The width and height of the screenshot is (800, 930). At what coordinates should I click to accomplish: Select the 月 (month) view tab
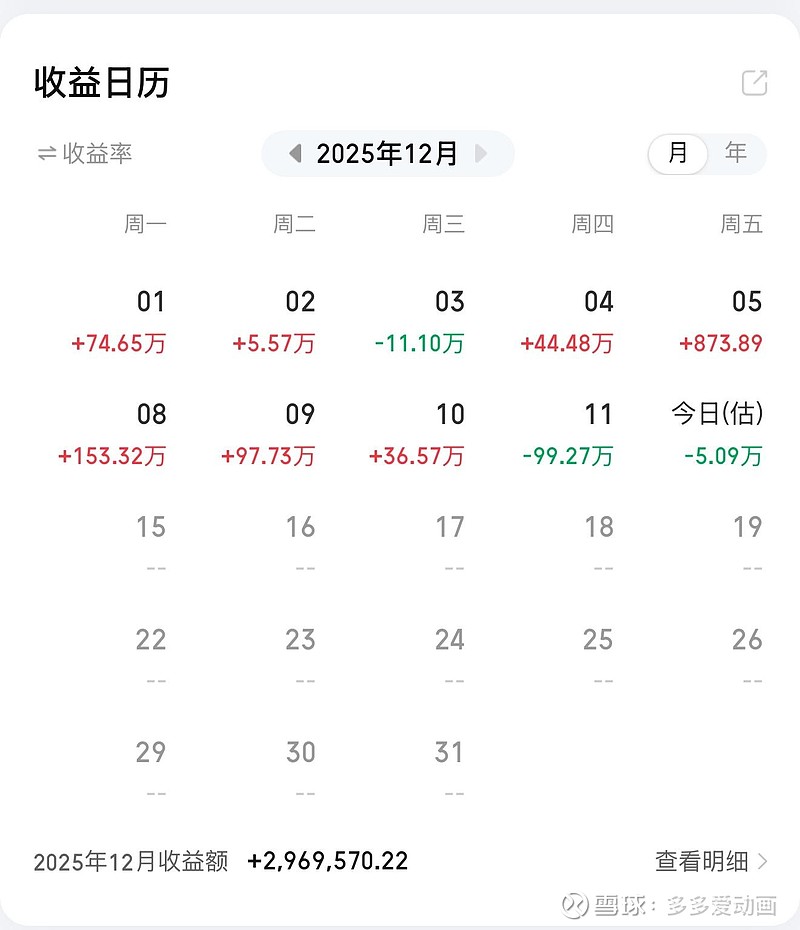click(678, 153)
